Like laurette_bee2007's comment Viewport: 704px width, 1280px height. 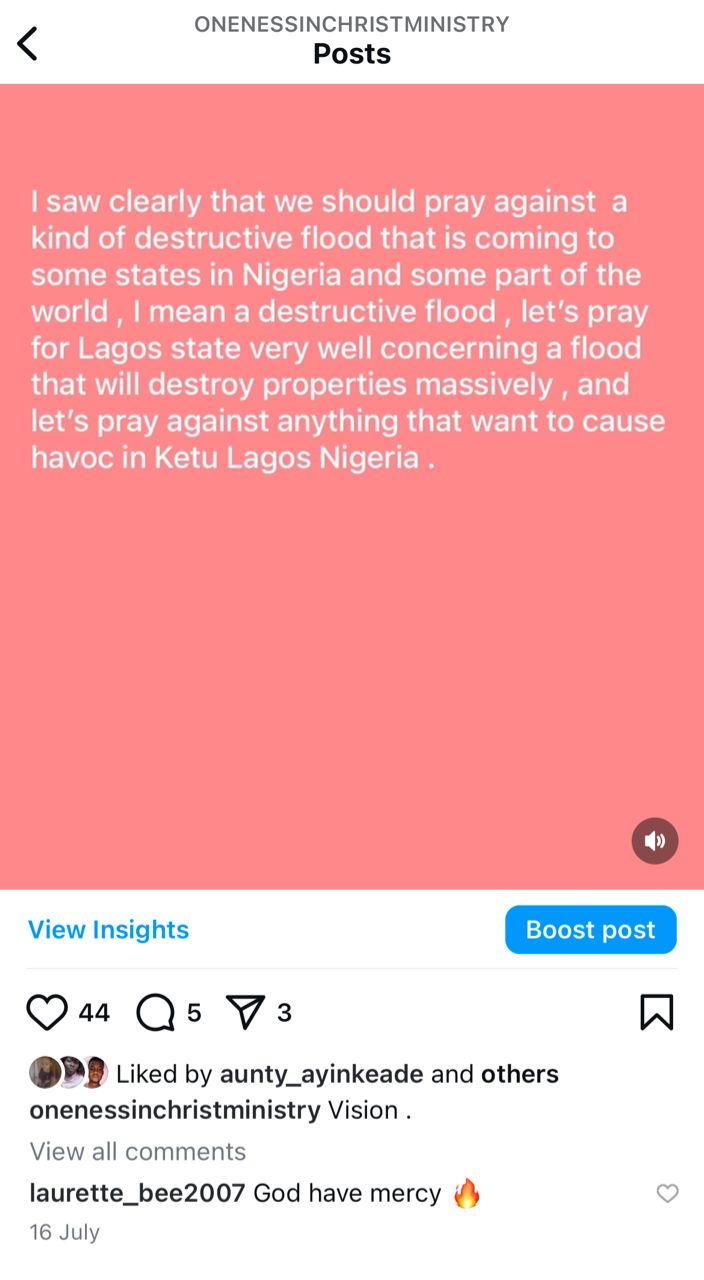pyautogui.click(x=667, y=1193)
